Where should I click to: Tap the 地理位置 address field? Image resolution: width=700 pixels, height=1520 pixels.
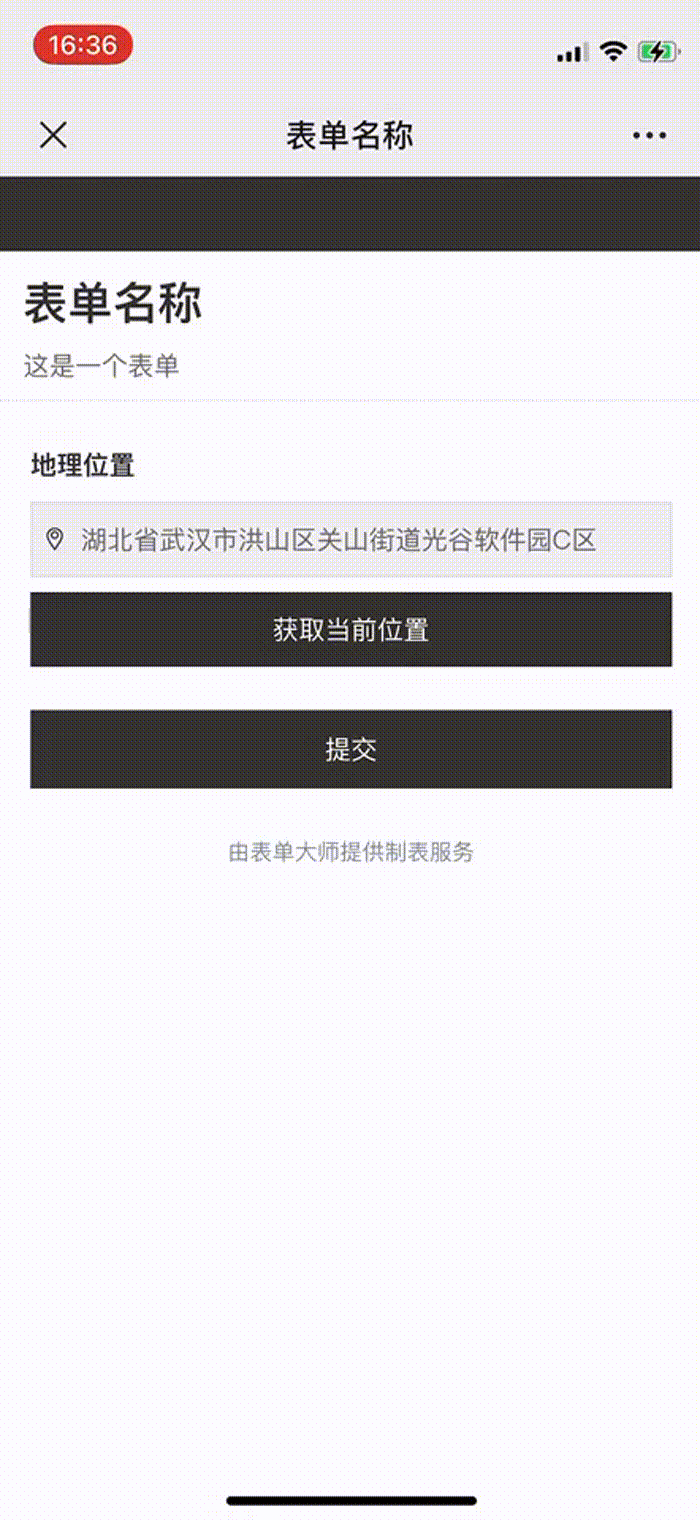pos(350,540)
